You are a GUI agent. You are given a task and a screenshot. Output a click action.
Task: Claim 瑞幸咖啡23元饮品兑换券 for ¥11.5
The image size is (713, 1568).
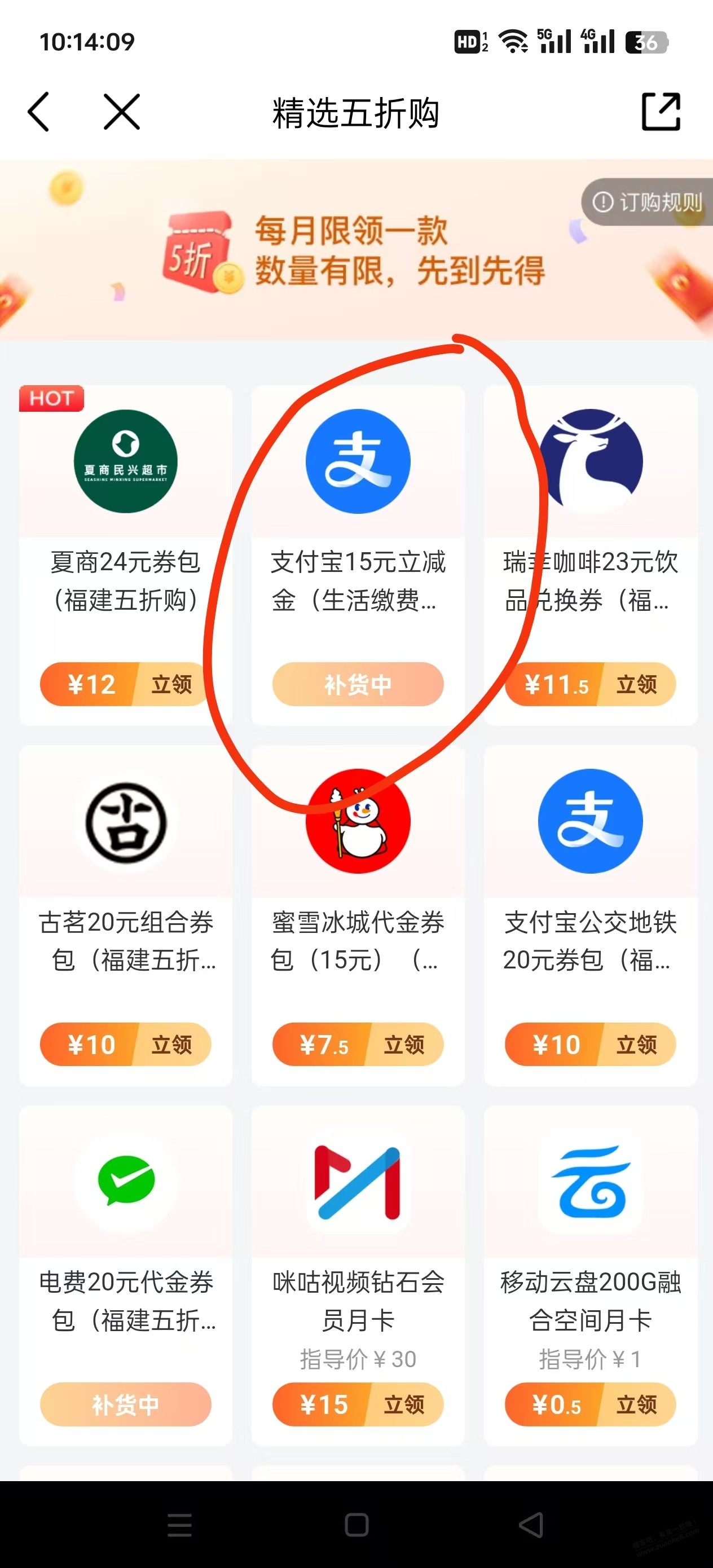590,684
